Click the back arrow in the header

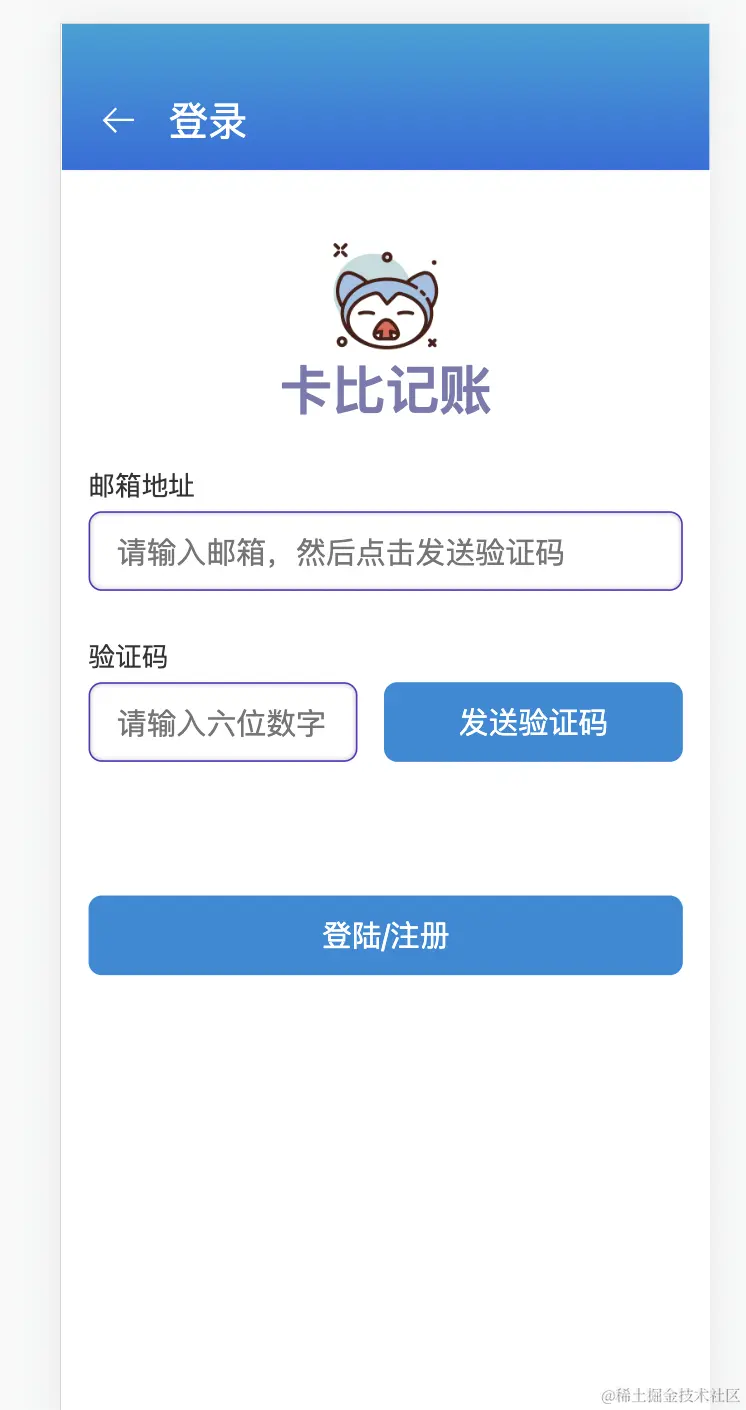117,120
